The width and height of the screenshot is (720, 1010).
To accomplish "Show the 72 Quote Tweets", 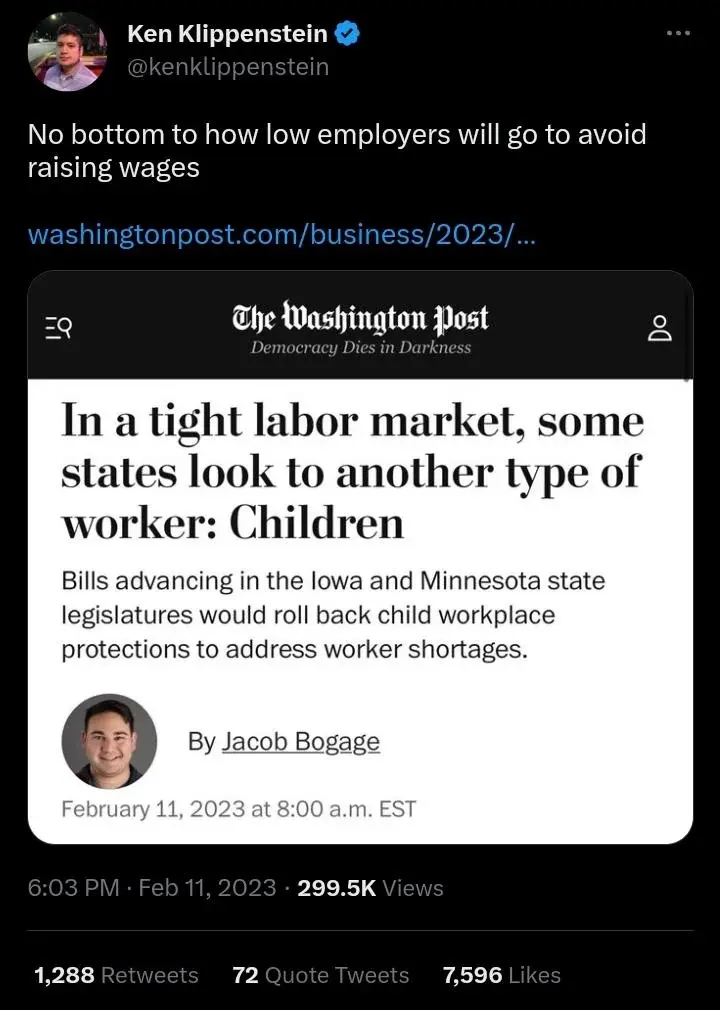I will coord(320,975).
